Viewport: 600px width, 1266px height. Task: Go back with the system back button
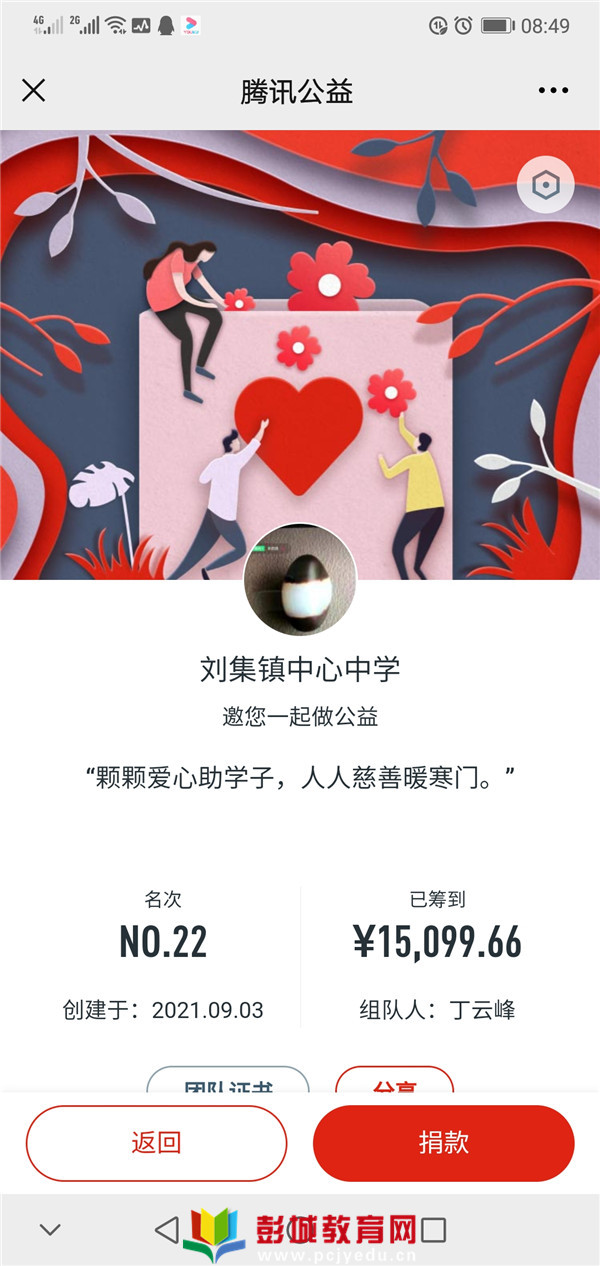click(167, 1229)
